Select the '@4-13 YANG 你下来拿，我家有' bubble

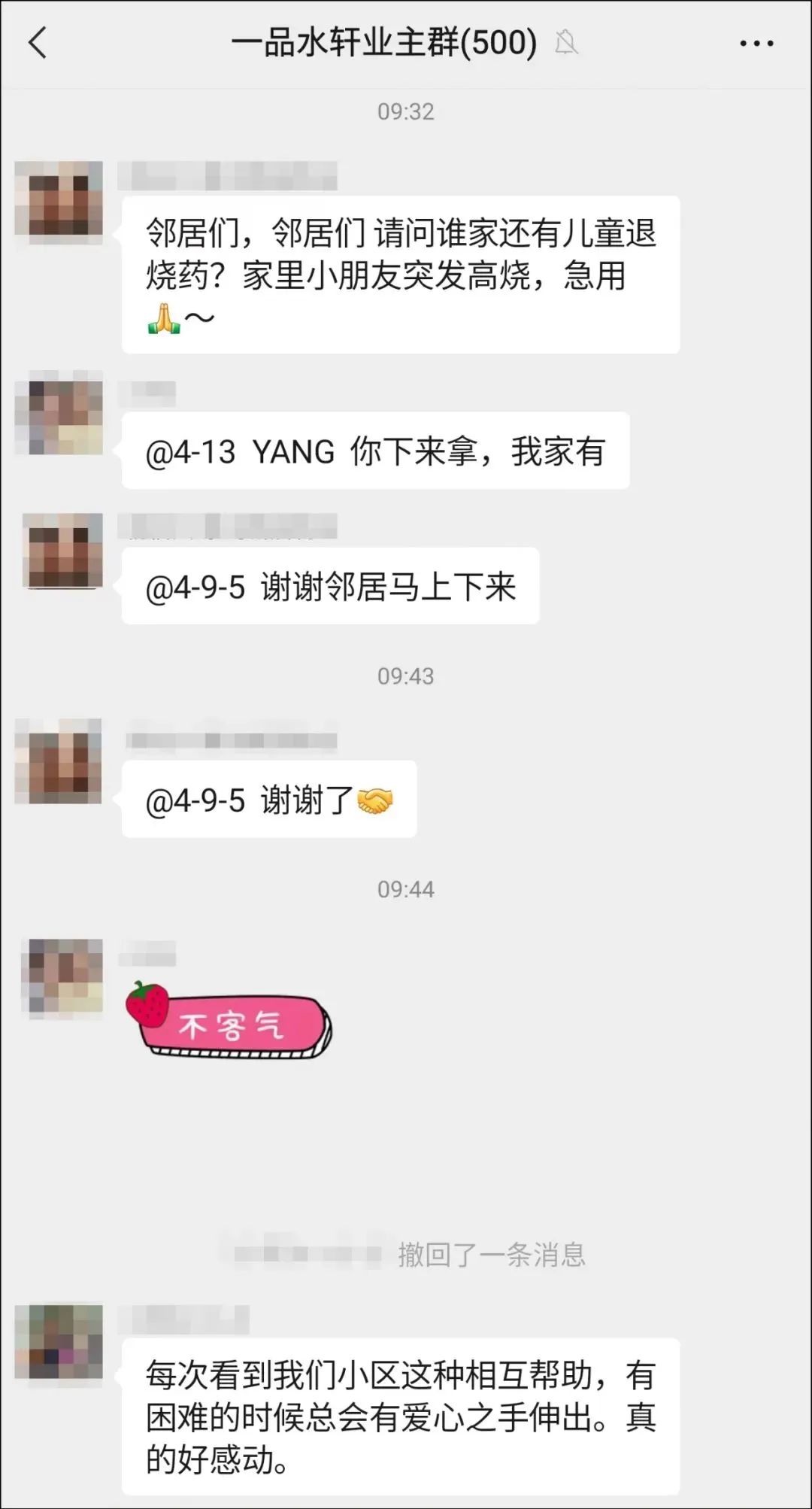point(374,450)
